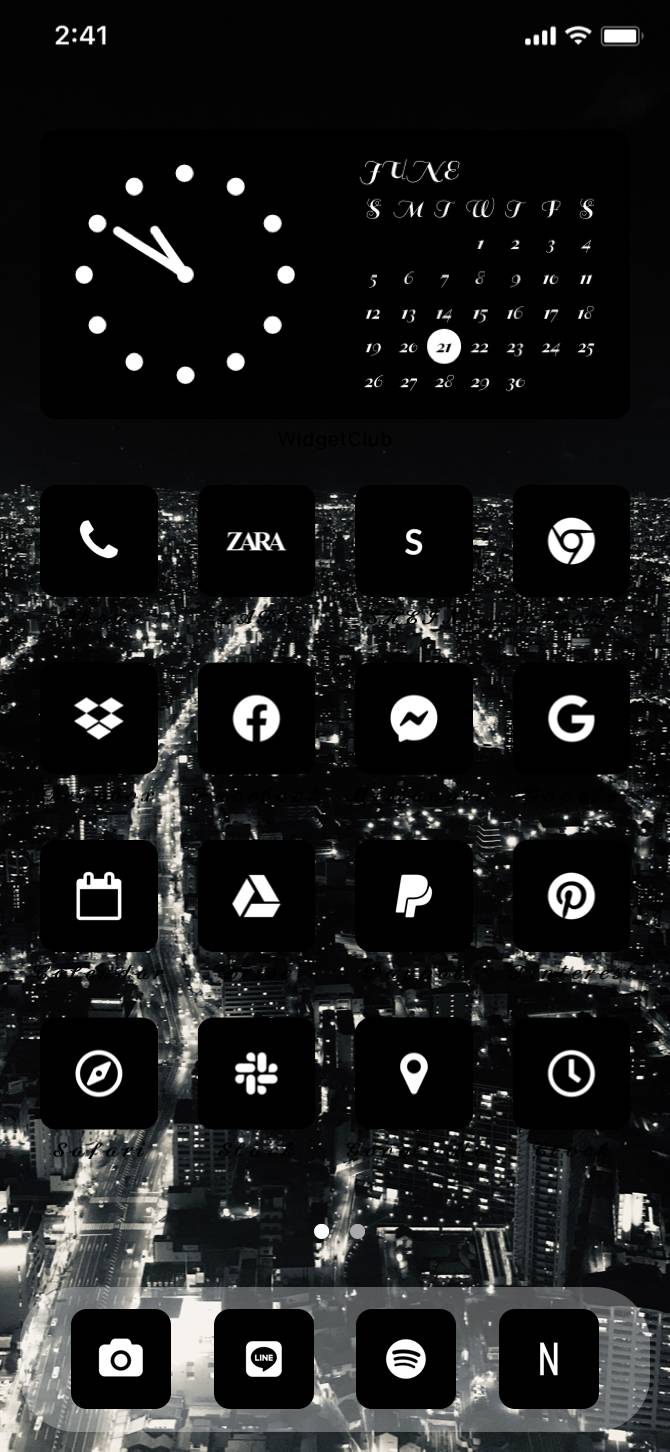Open Spotify in the dock

pyautogui.click(x=406, y=1359)
